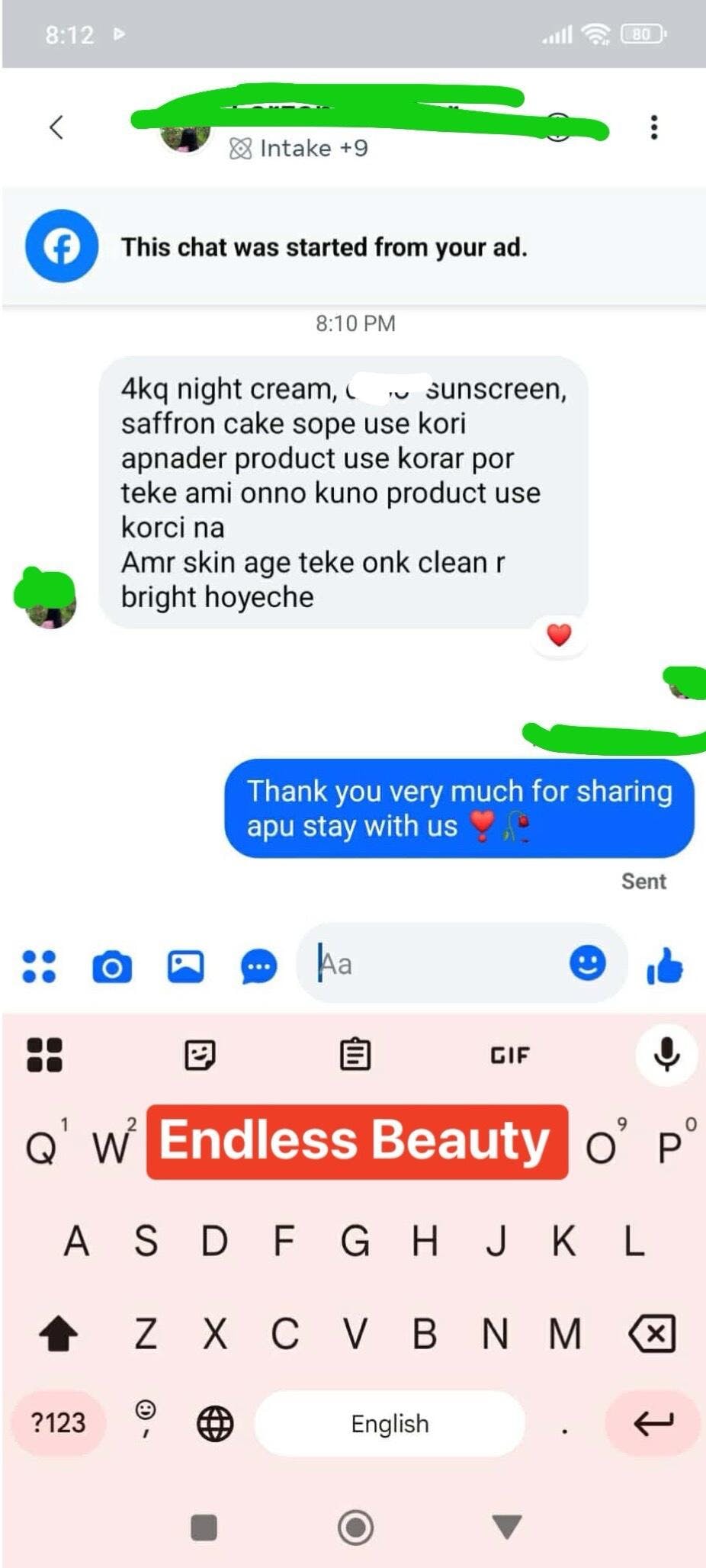Image resolution: width=706 pixels, height=1568 pixels.
Task: Open the Intake +9 labels
Action: pyautogui.click(x=299, y=148)
